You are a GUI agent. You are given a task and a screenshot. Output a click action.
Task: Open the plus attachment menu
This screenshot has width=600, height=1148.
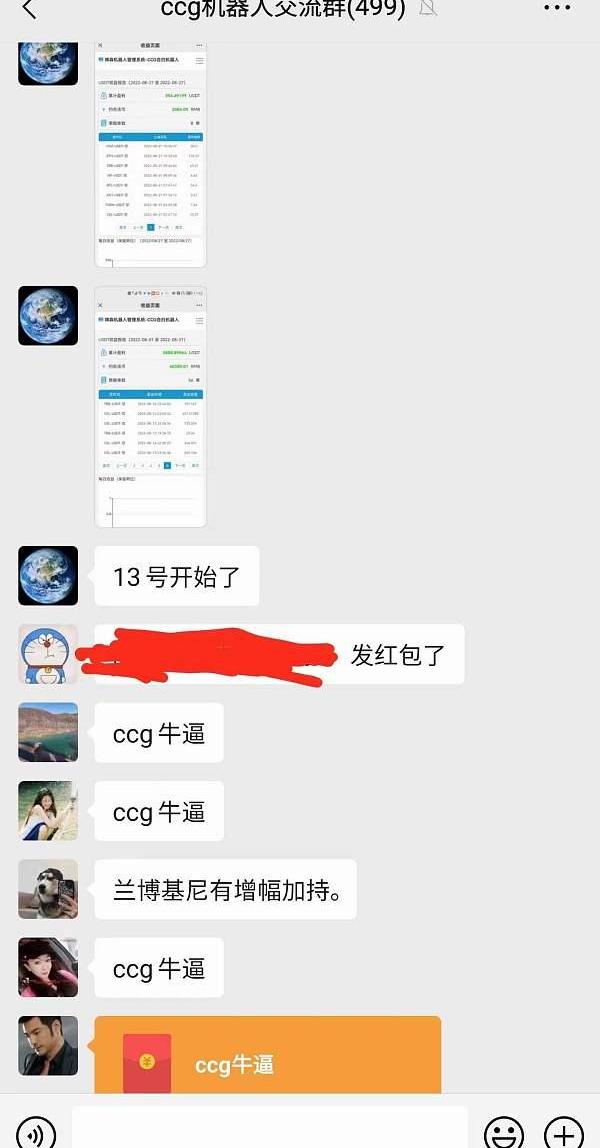pyautogui.click(x=563, y=1132)
